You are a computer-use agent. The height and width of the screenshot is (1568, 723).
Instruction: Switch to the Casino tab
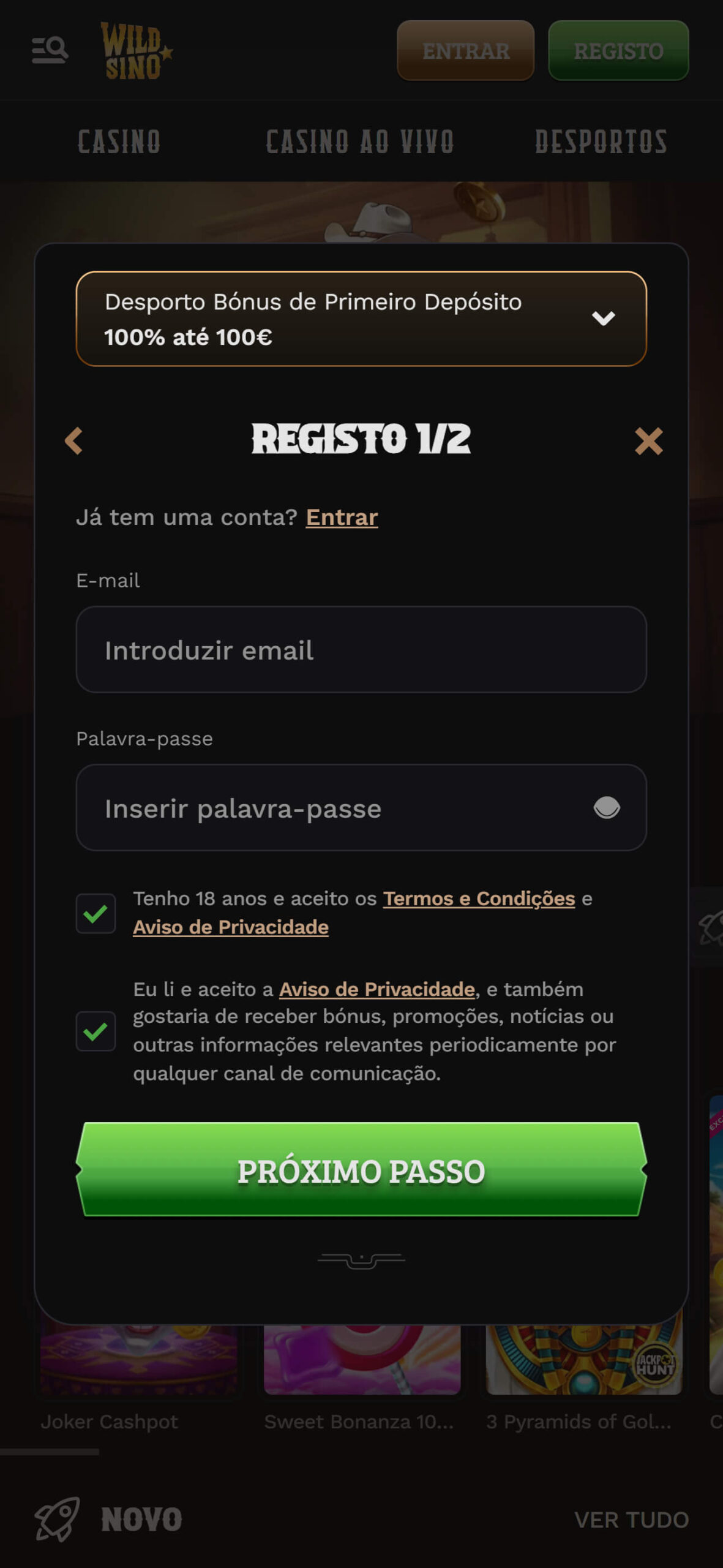point(119,141)
